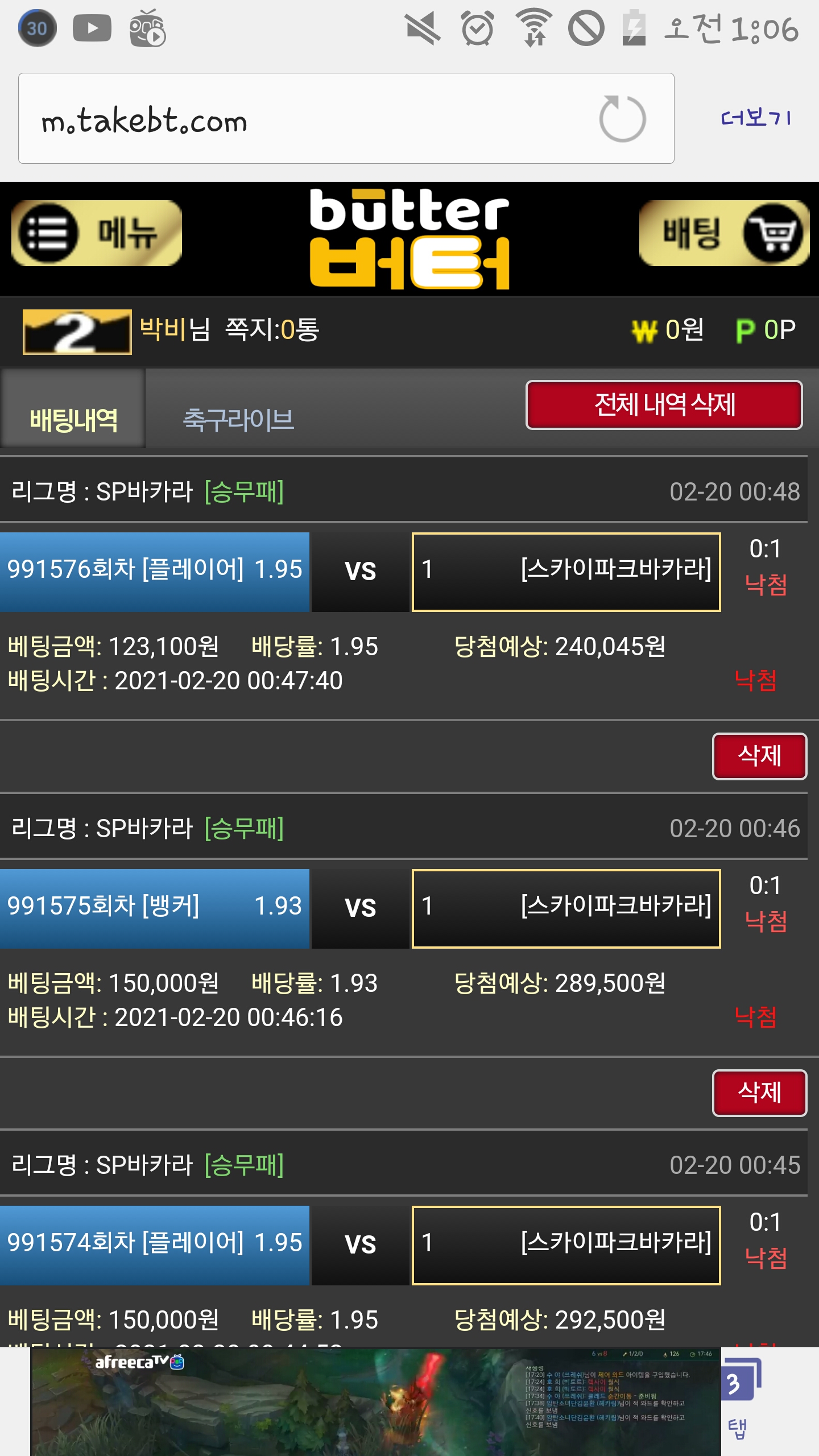Open the afreecaTV floating video
819x1456 pixels.
[x=375, y=1402]
